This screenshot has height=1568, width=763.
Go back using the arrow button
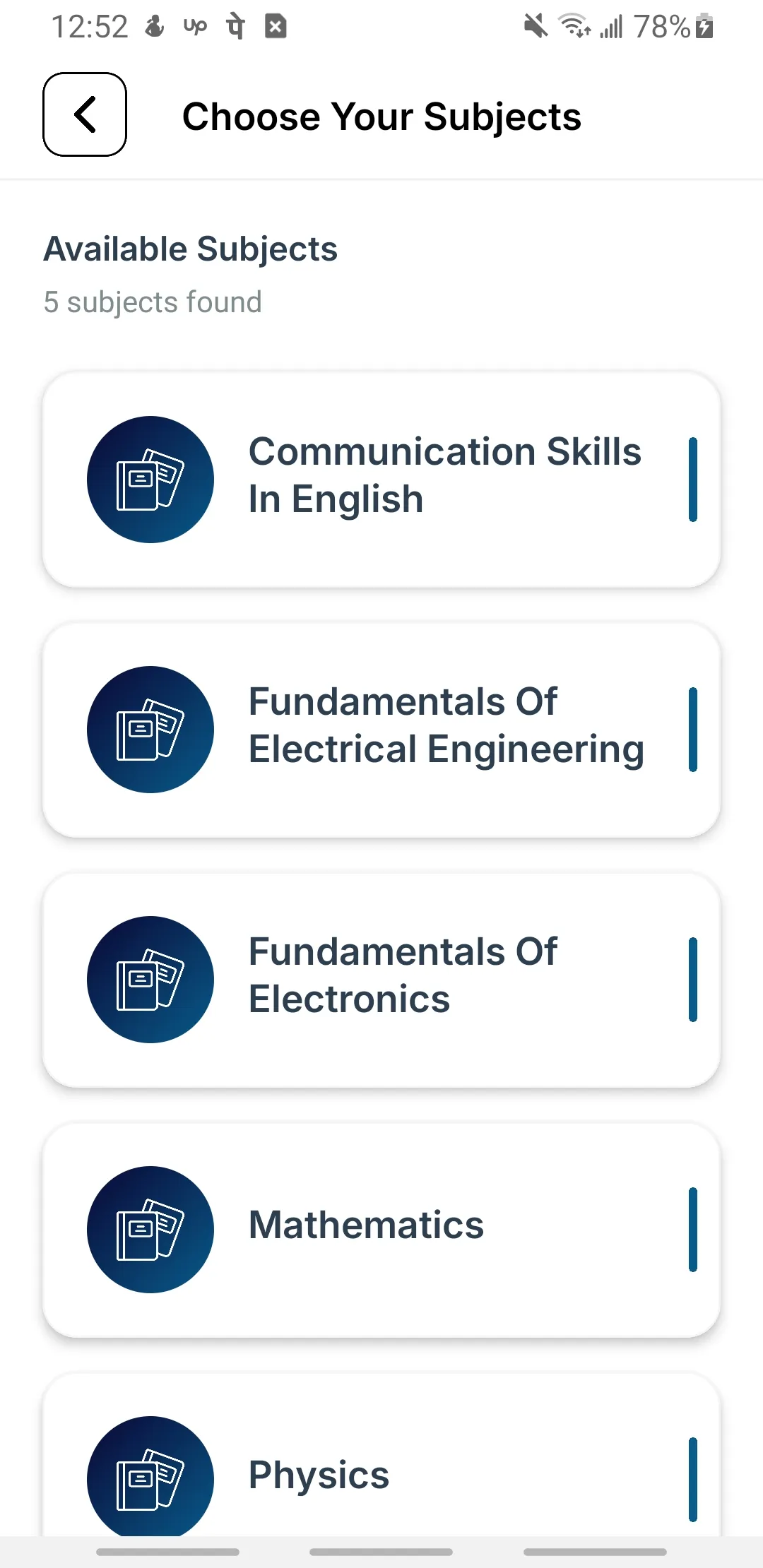tap(85, 114)
